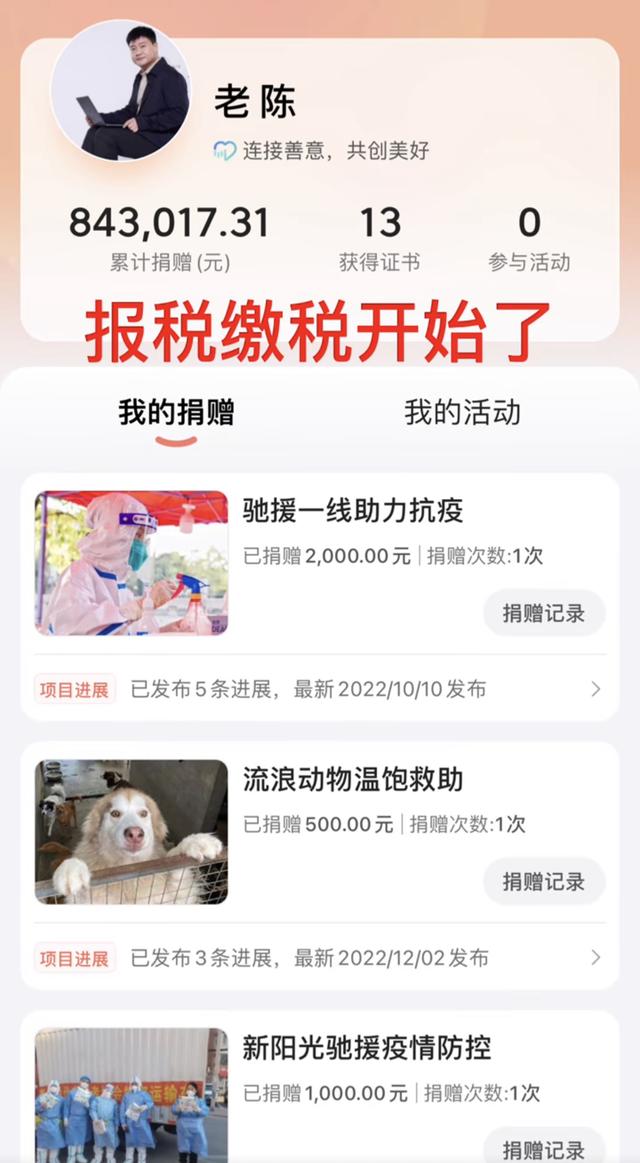Open 新阳光驰援疫情防控 project card
The height and width of the screenshot is (1163, 640).
coord(320,1087)
